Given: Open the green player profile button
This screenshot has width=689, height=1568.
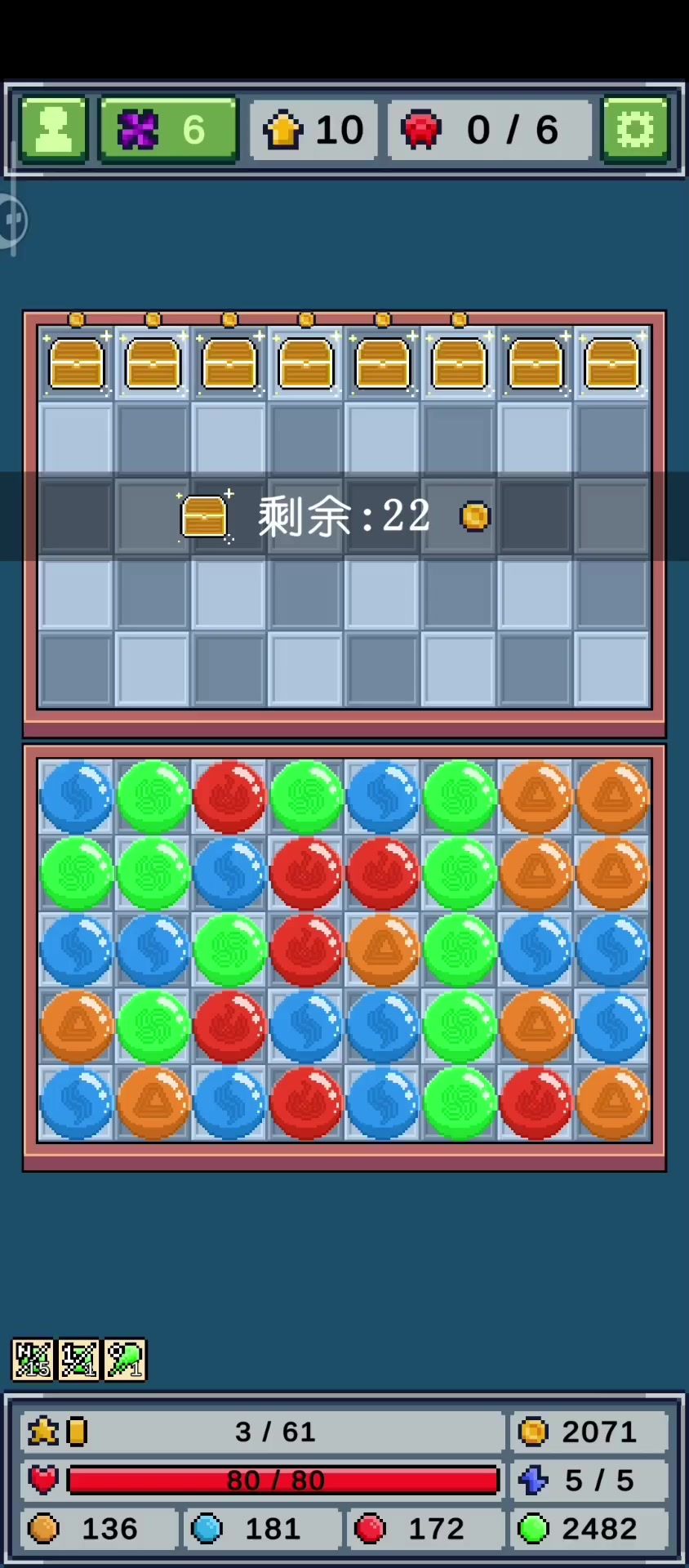Looking at the screenshot, I should coord(54,129).
